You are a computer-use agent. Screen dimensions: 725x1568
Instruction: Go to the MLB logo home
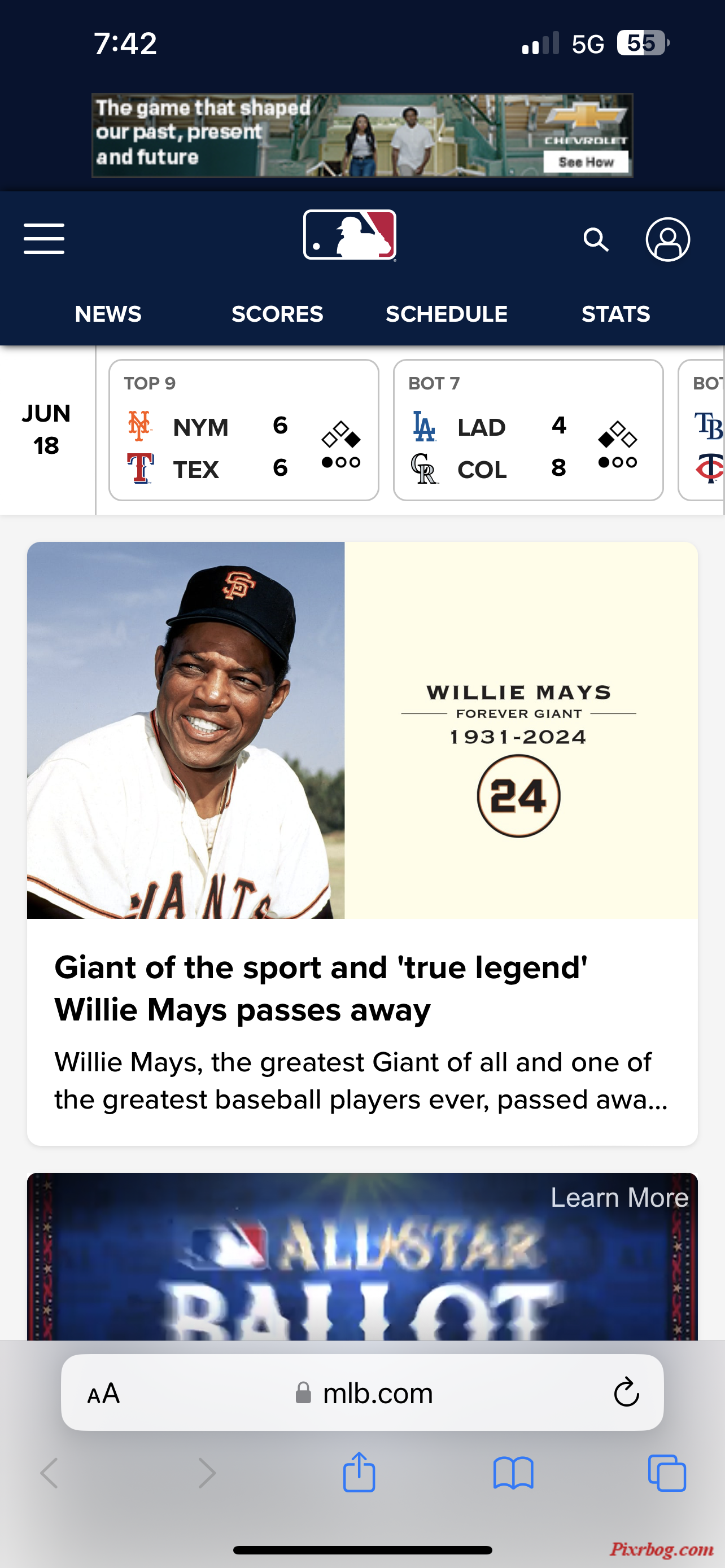point(350,235)
